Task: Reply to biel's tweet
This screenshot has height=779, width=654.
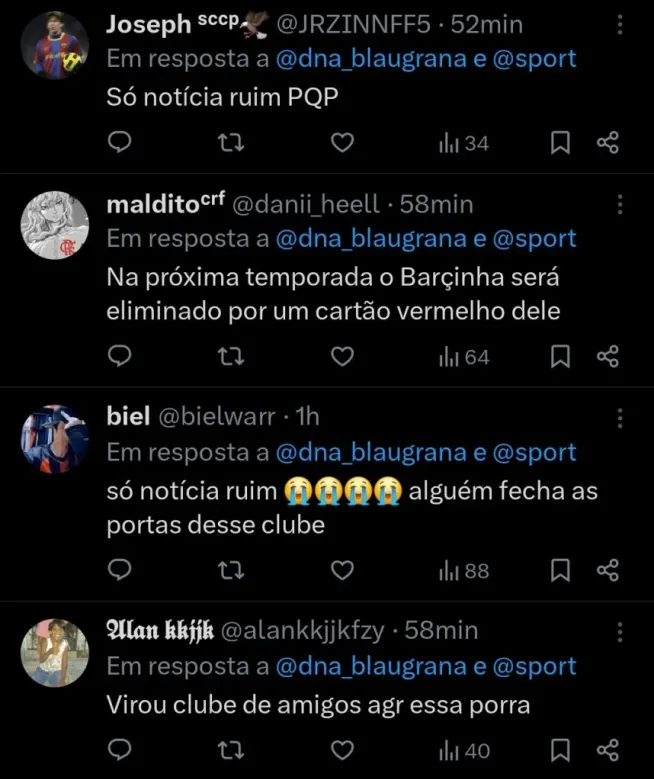Action: tap(119, 571)
